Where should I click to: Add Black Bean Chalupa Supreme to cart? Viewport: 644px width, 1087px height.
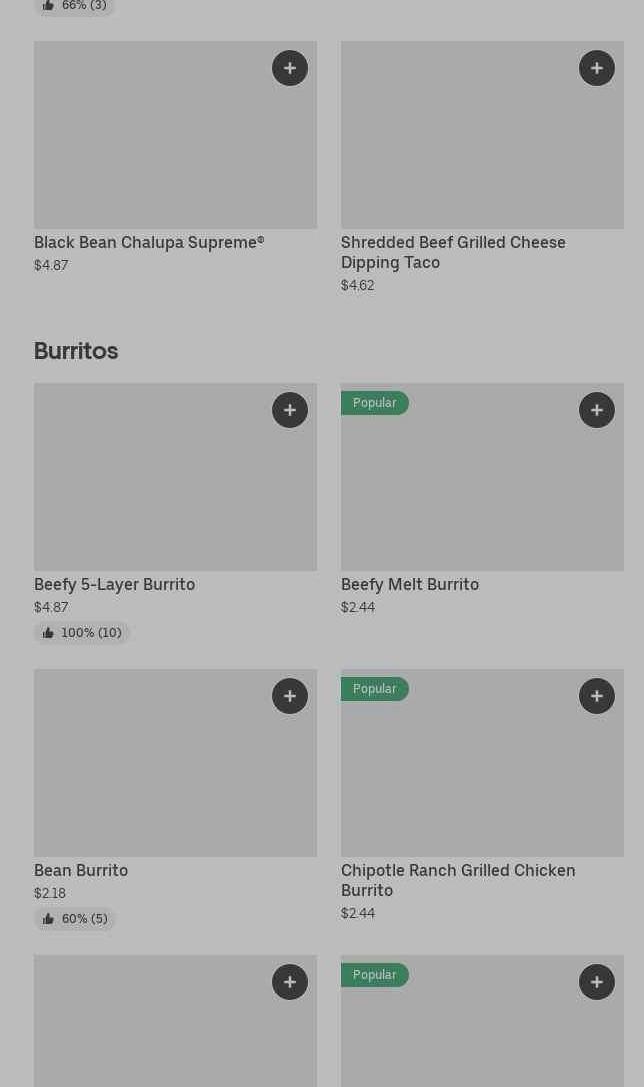point(290,68)
